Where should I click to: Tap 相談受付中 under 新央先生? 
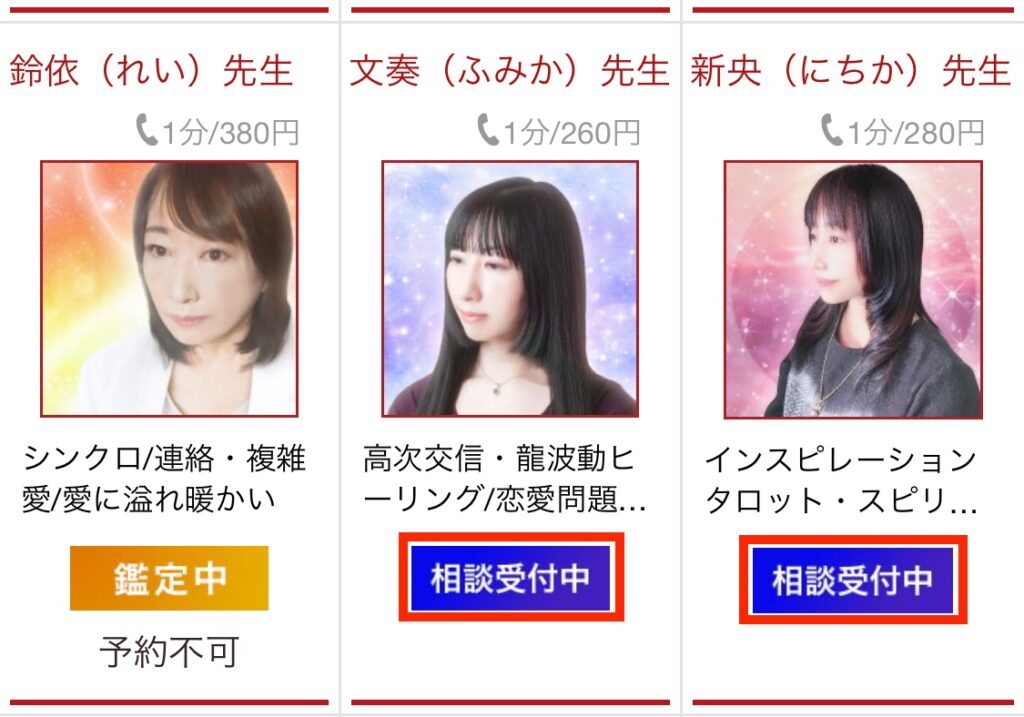pyautogui.click(x=853, y=580)
